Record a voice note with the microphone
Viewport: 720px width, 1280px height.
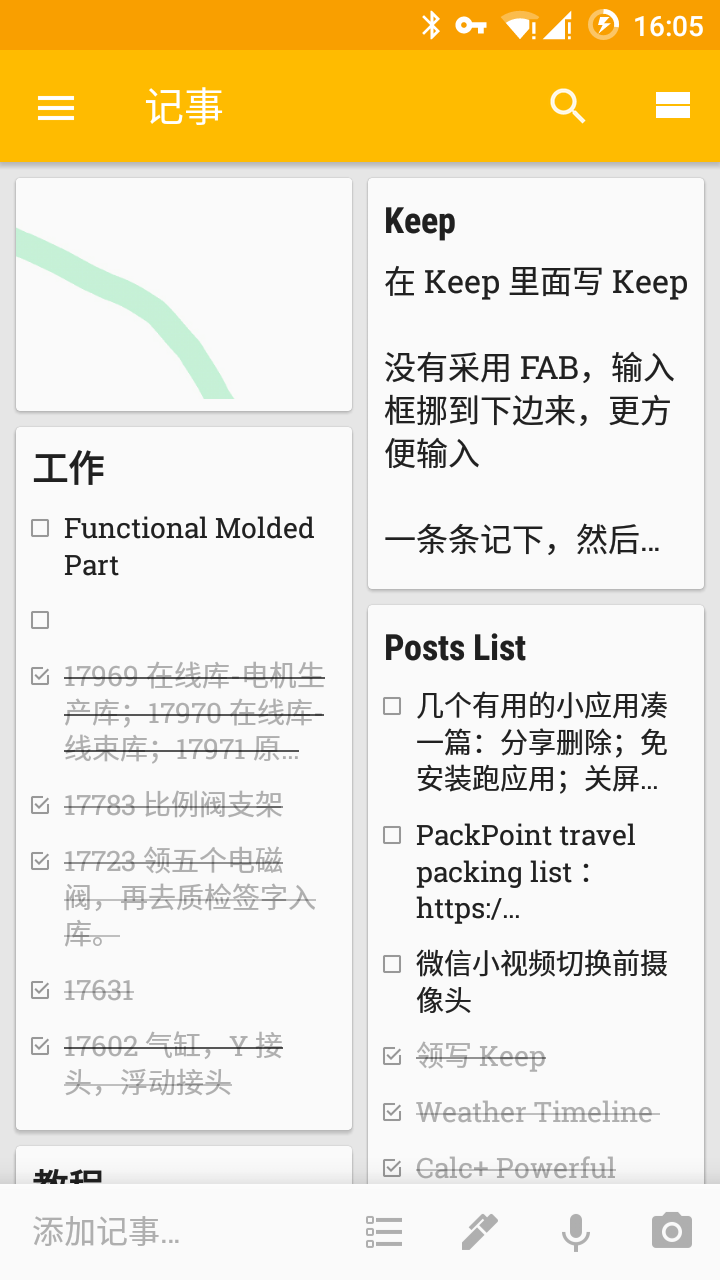coord(575,1232)
